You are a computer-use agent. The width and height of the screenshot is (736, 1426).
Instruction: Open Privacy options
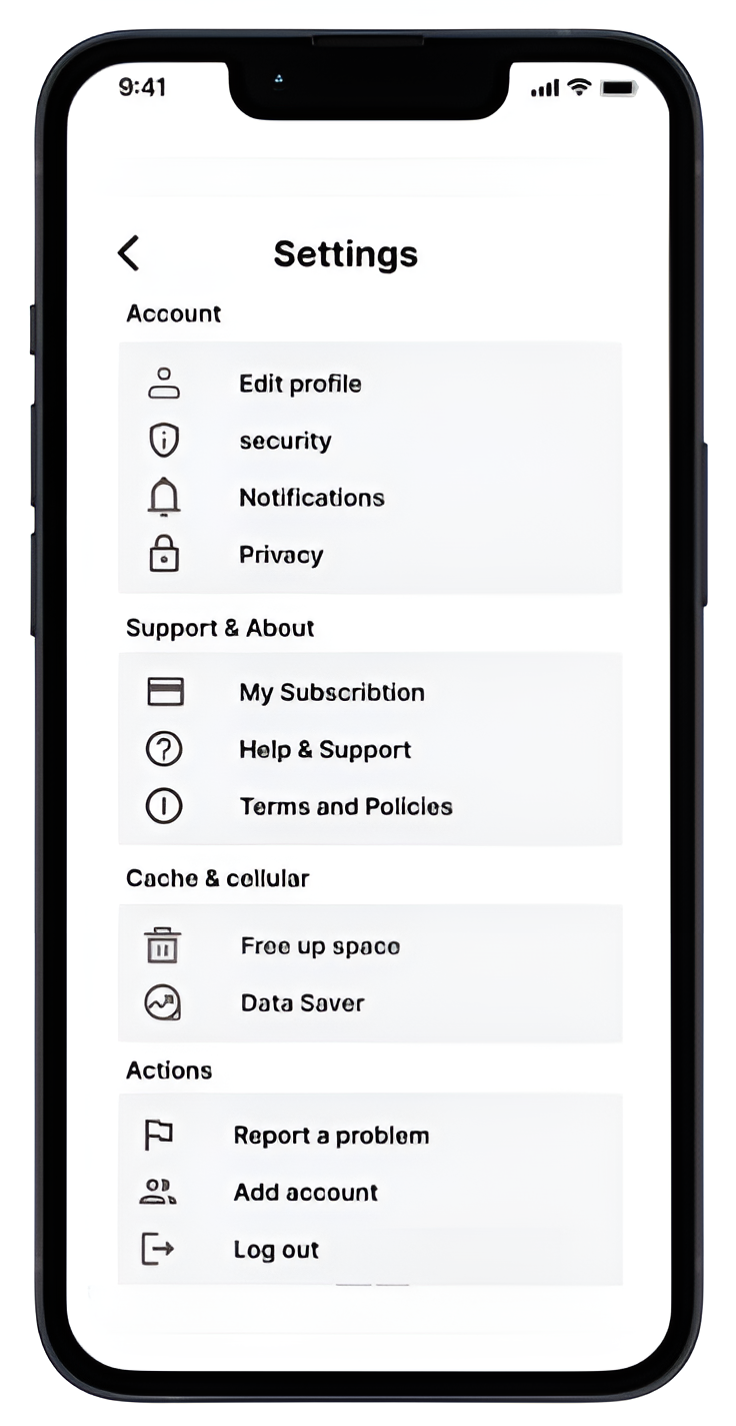tap(281, 555)
